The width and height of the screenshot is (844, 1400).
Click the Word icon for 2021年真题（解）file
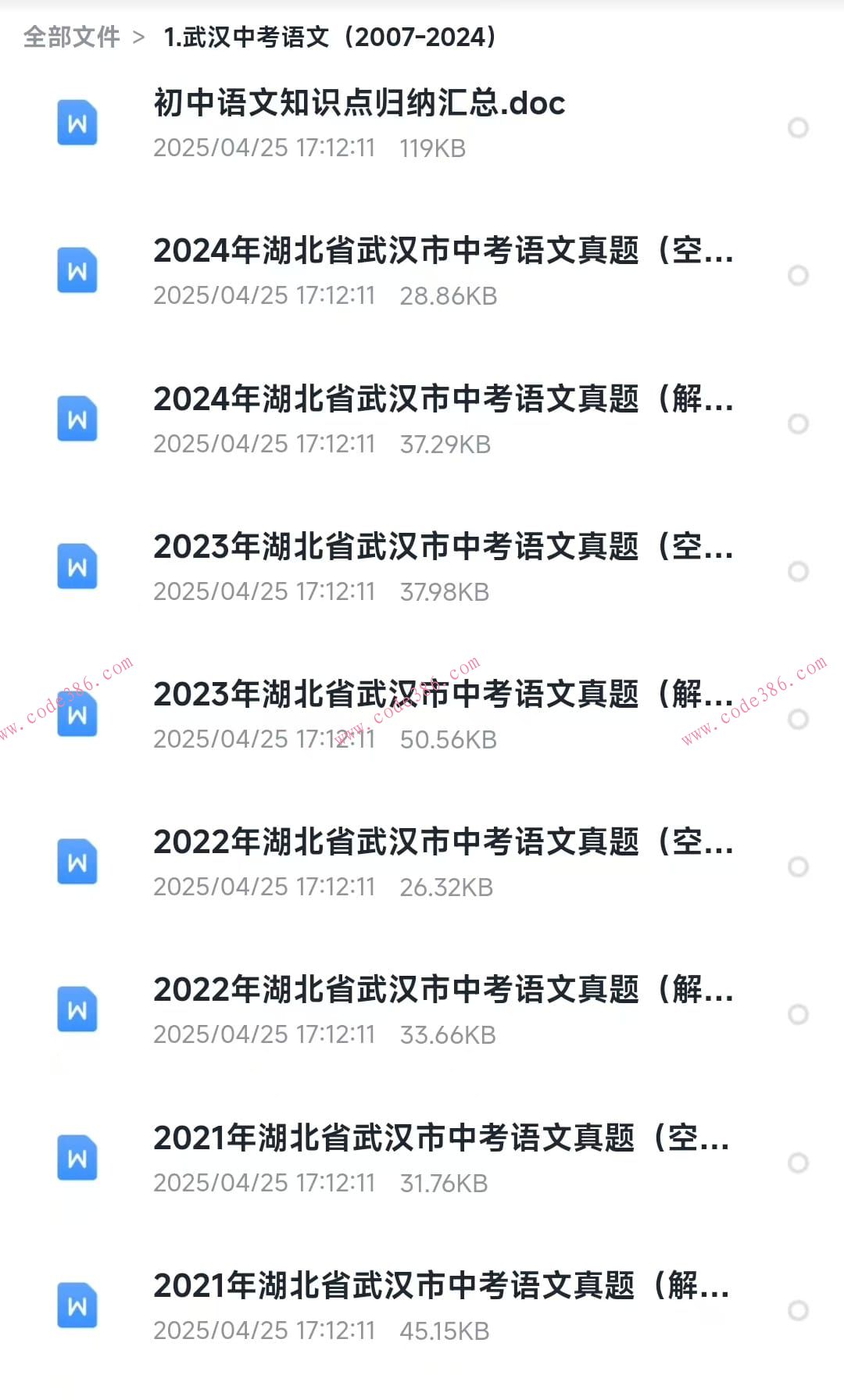[76, 1306]
